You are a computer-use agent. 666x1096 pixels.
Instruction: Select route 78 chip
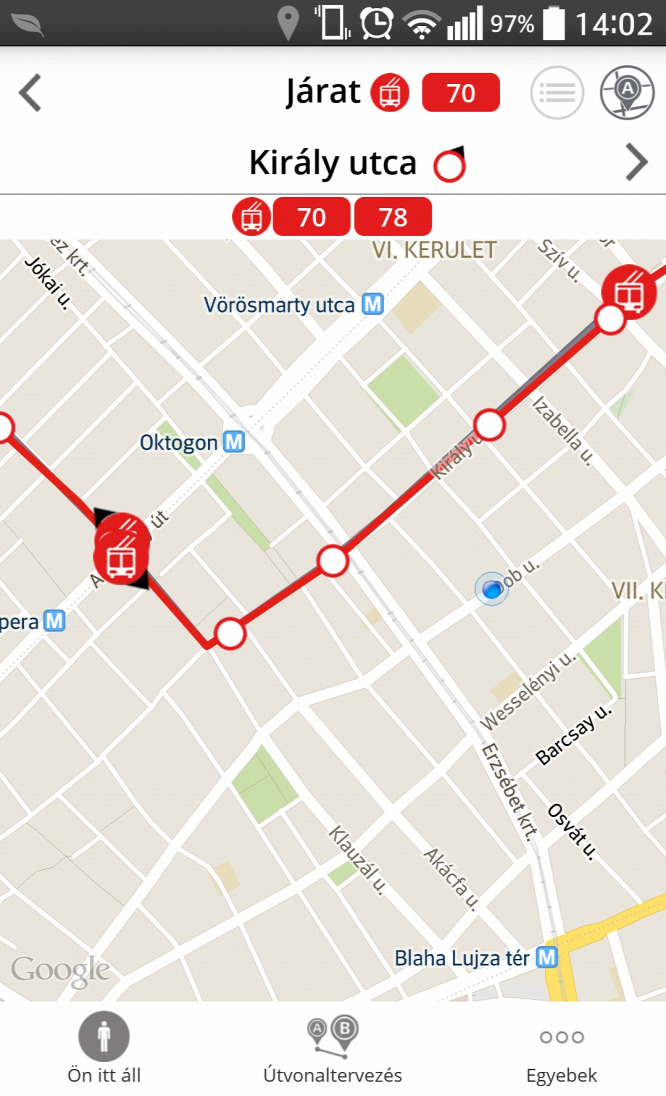(393, 217)
